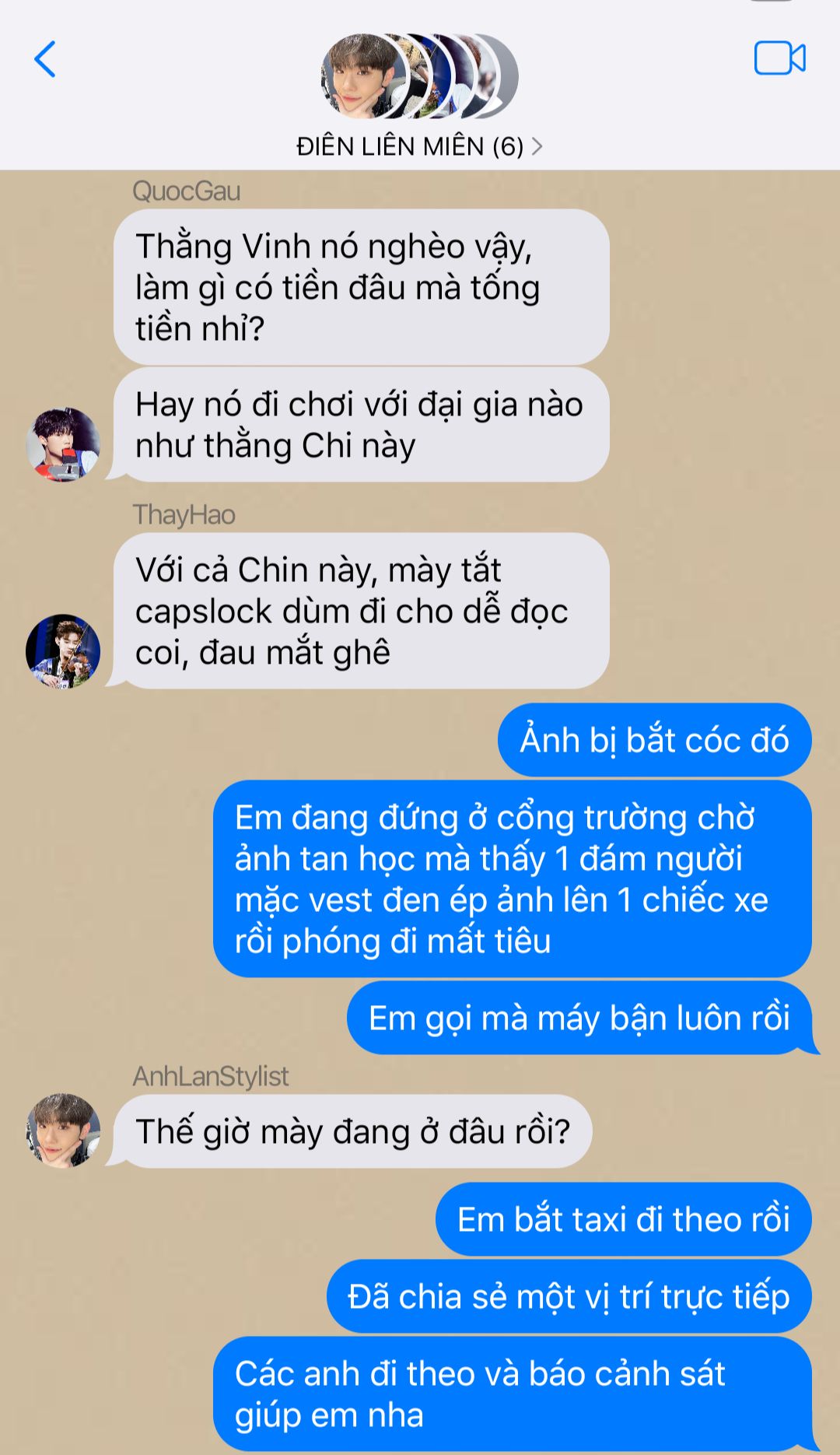Screen dimensions: 840x1455
Task: View AnhLanStylist's profile avatar
Action: point(63,1131)
